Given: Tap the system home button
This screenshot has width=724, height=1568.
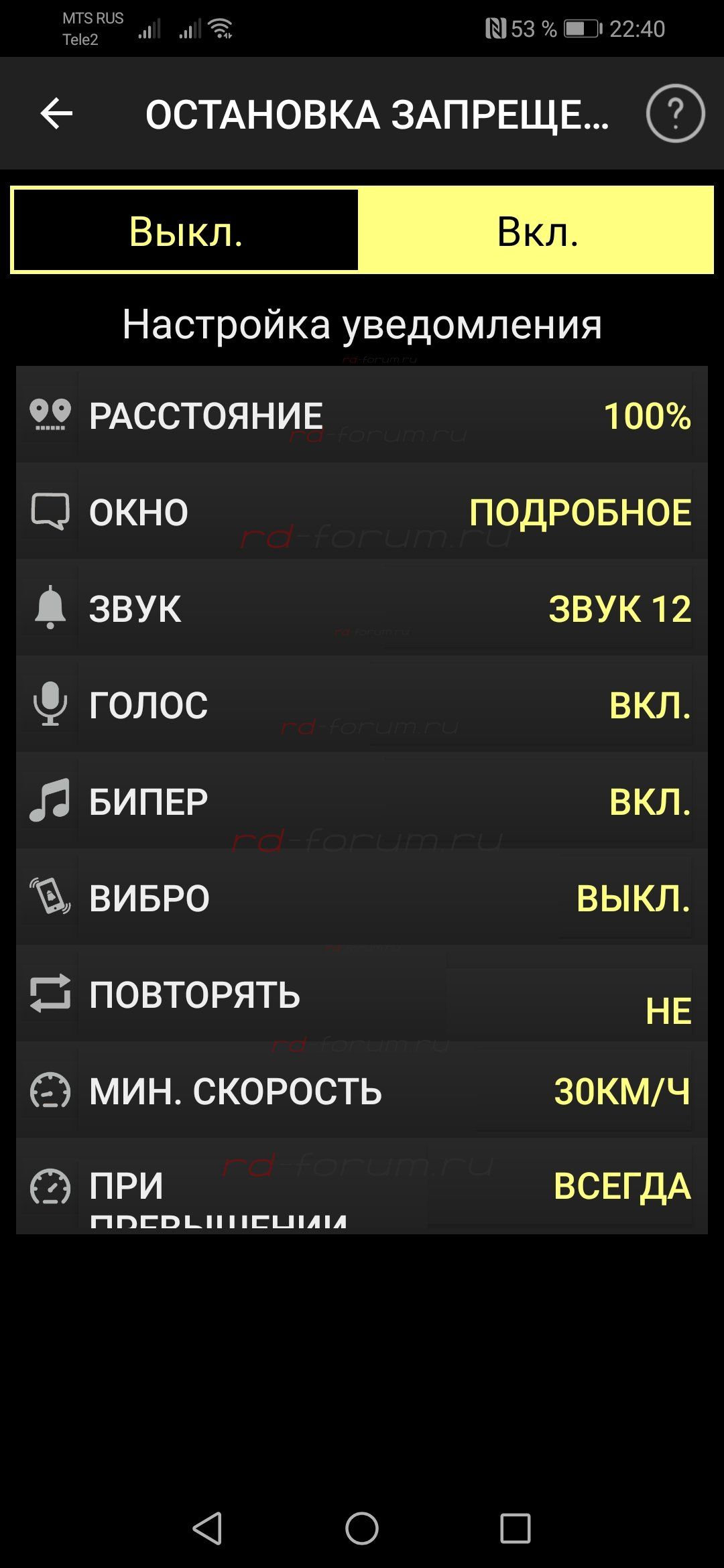Looking at the screenshot, I should (x=362, y=1528).
